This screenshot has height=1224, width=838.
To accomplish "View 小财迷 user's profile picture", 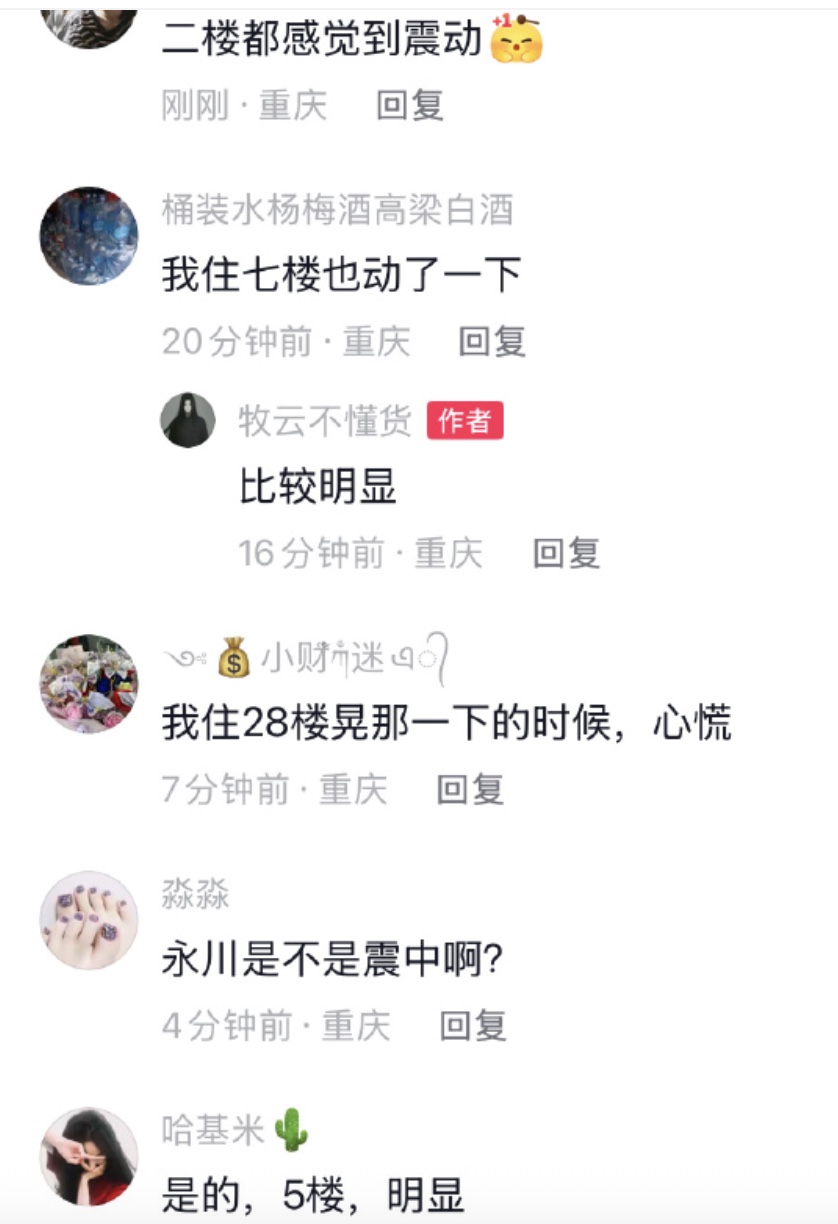I will point(89,683).
